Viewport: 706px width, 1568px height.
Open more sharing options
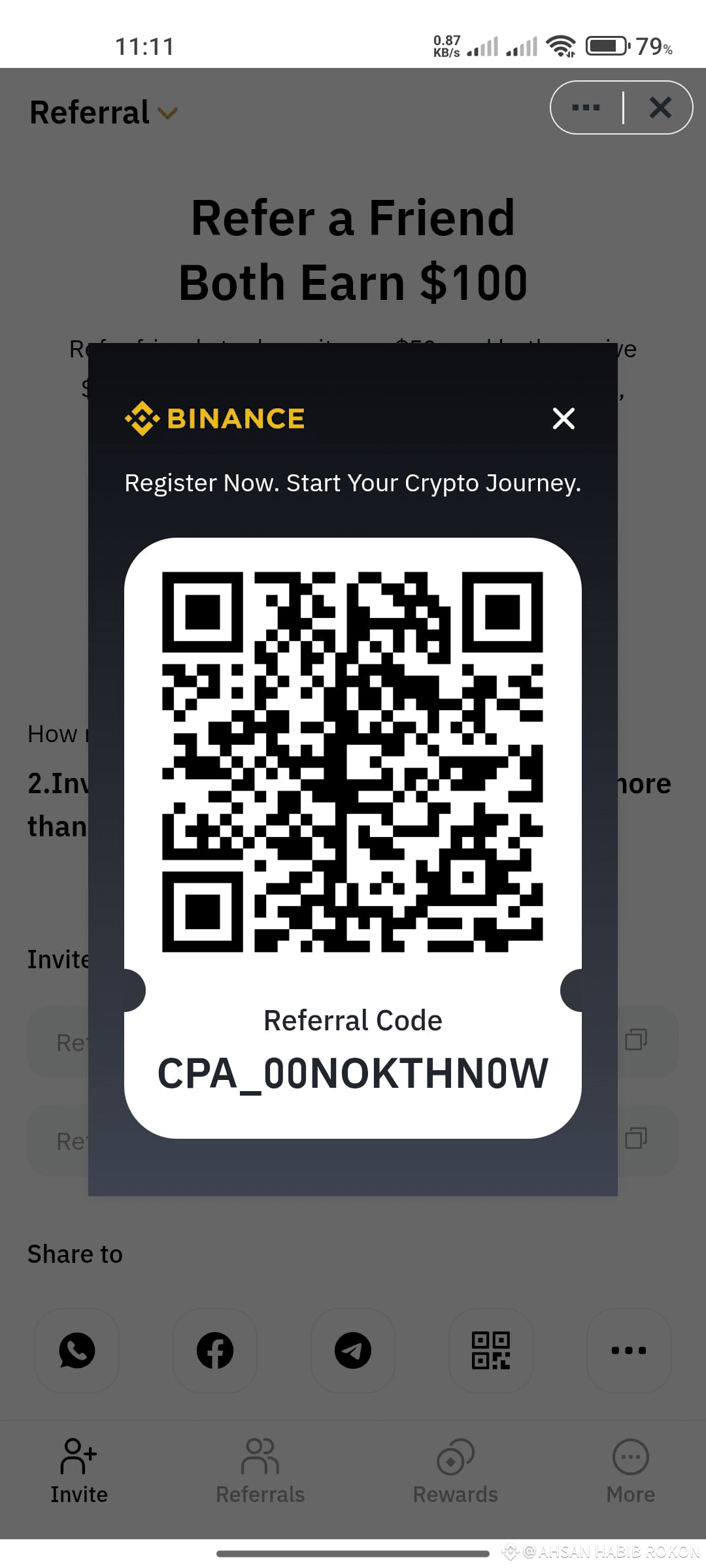tap(629, 1350)
